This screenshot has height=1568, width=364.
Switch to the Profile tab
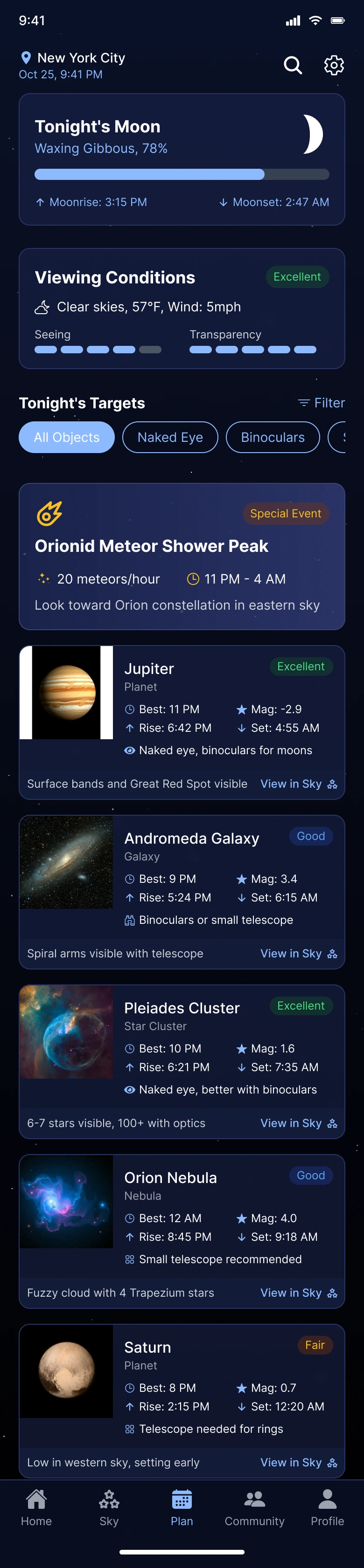328,1508
